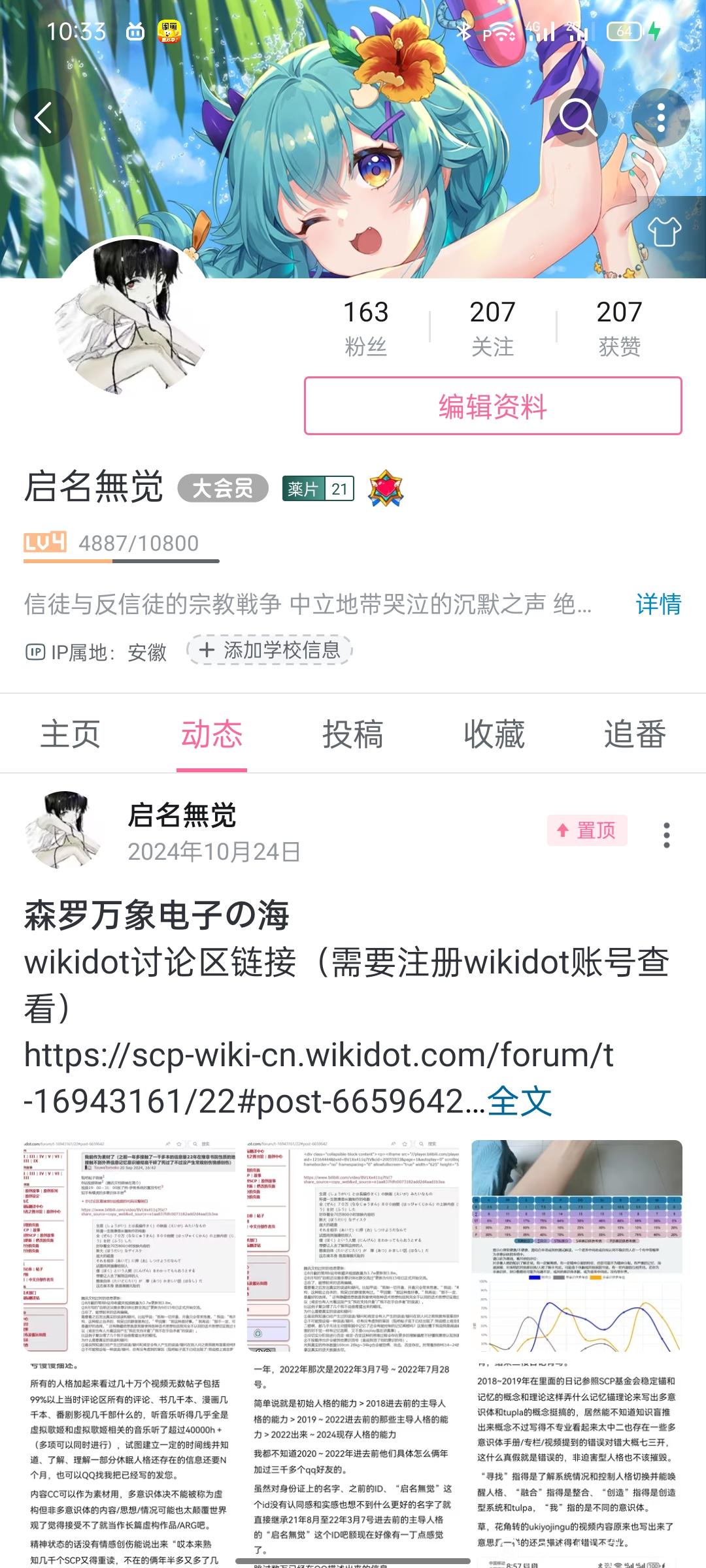Open the 163 粉丝 followers list

click(x=366, y=327)
